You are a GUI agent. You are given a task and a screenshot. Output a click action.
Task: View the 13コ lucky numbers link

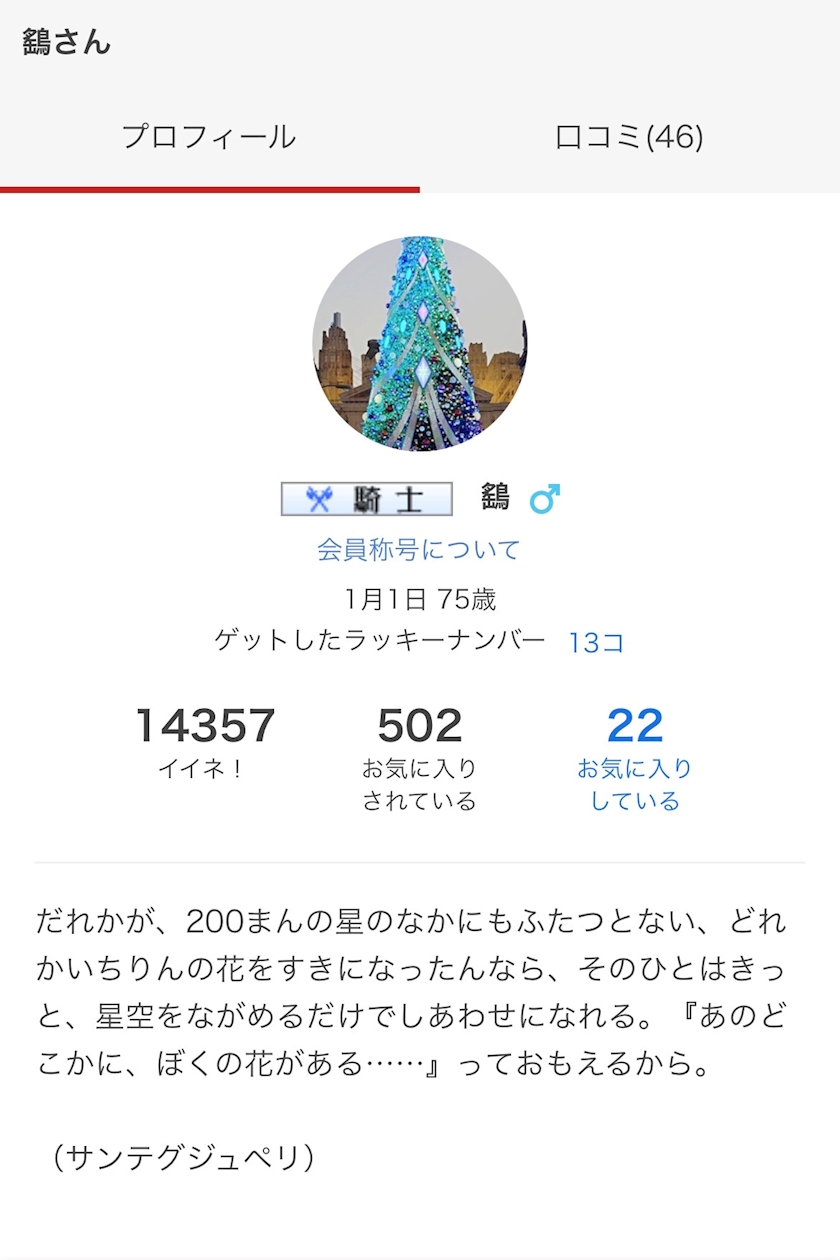[596, 642]
